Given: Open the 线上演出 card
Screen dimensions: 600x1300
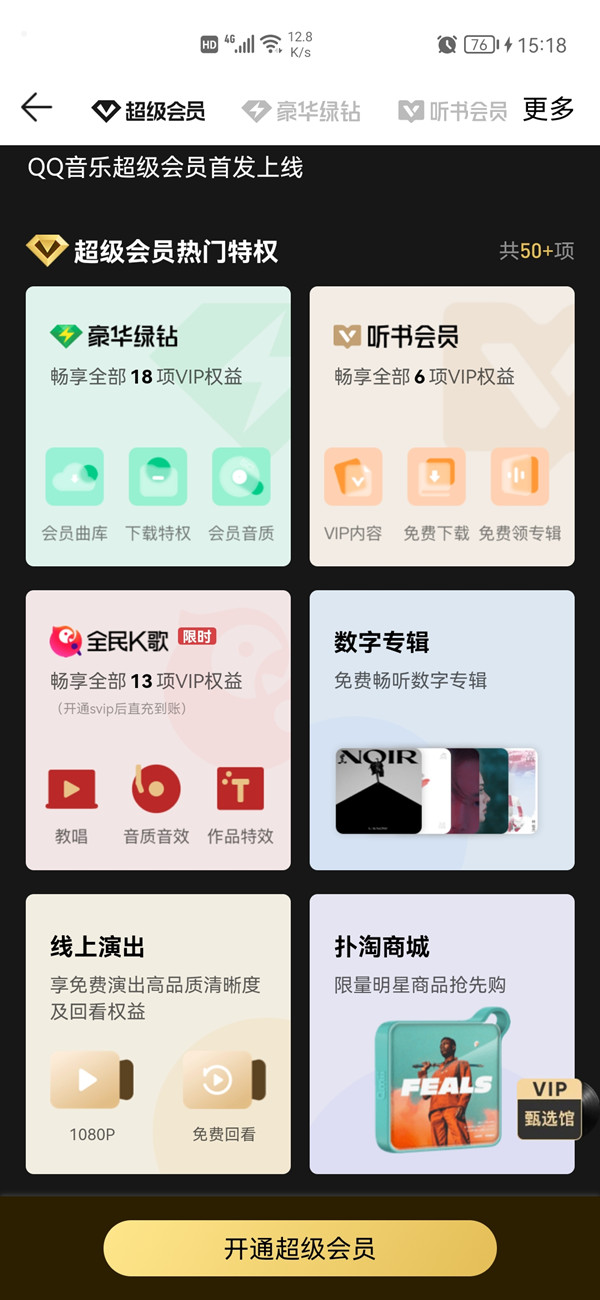Looking at the screenshot, I should tap(158, 1033).
